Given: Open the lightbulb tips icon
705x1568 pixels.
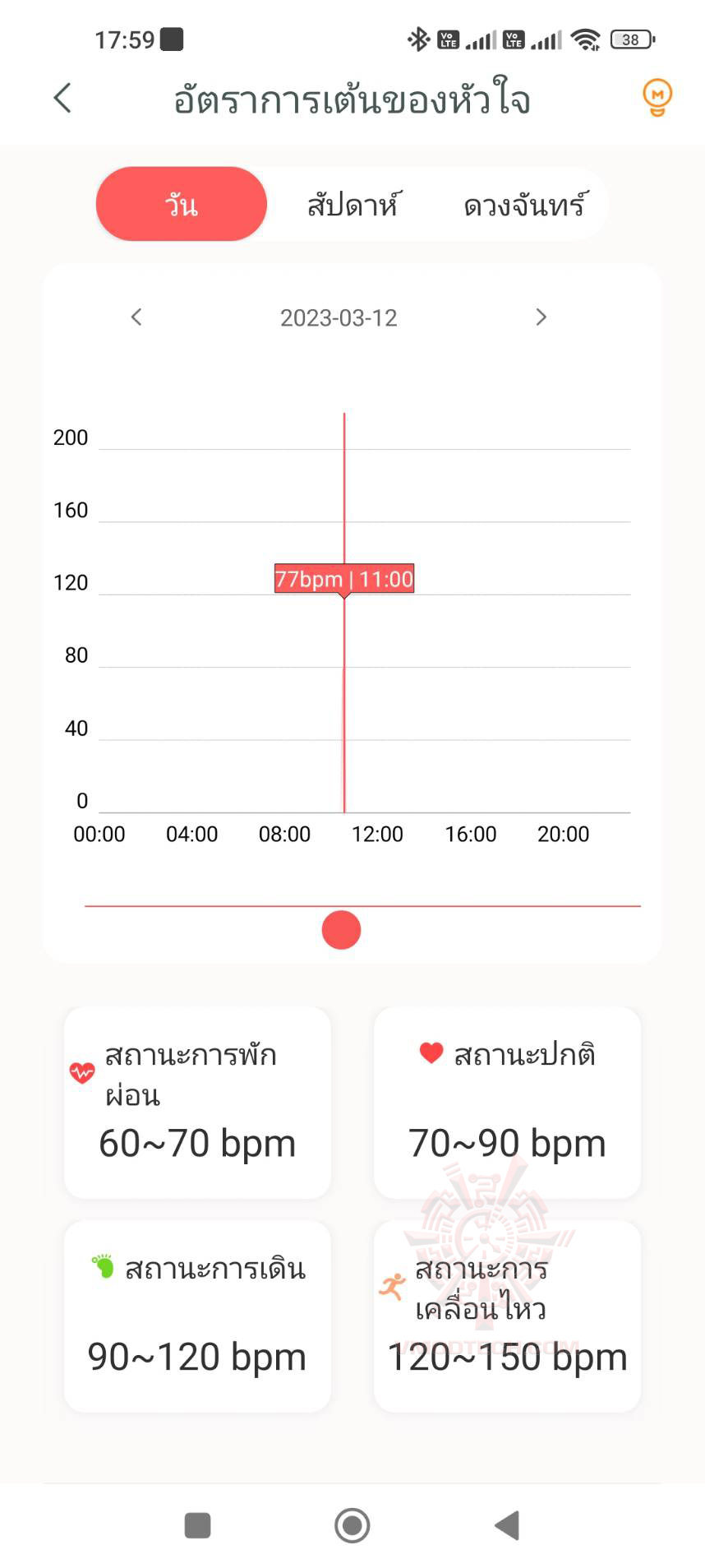Looking at the screenshot, I should pos(657,98).
